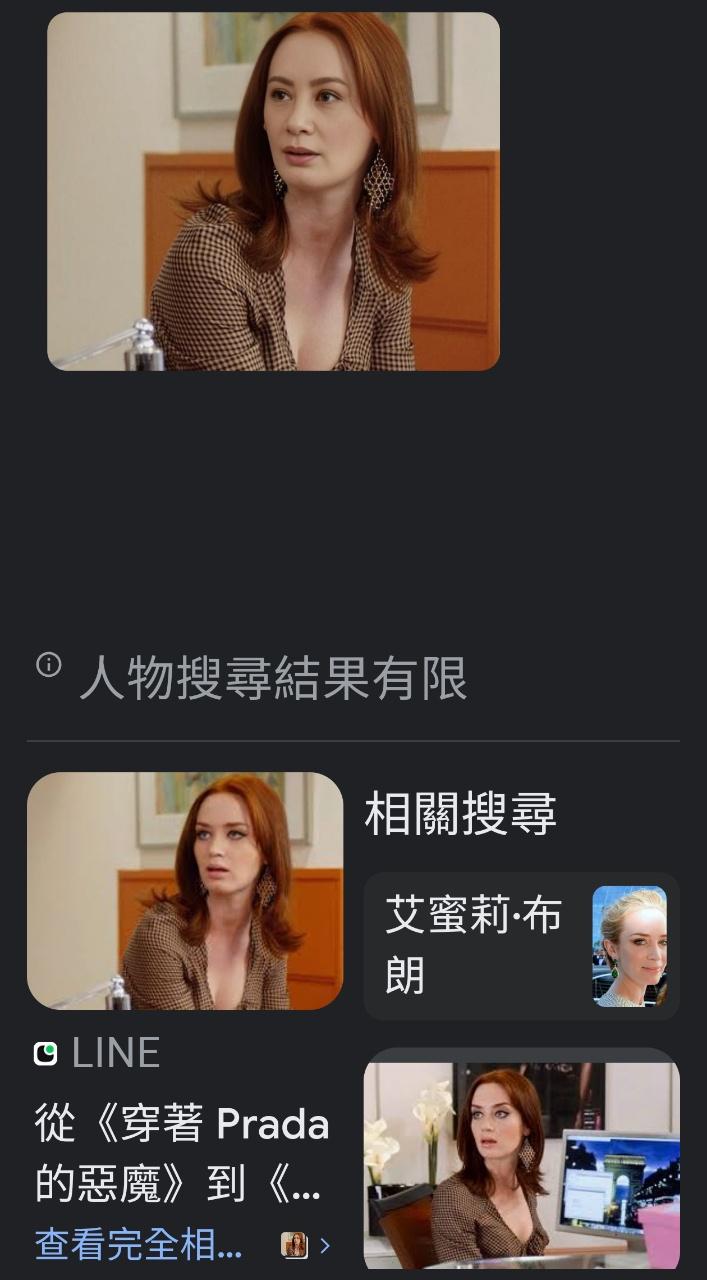
Task: Tap the searched image at top
Action: click(x=273, y=192)
